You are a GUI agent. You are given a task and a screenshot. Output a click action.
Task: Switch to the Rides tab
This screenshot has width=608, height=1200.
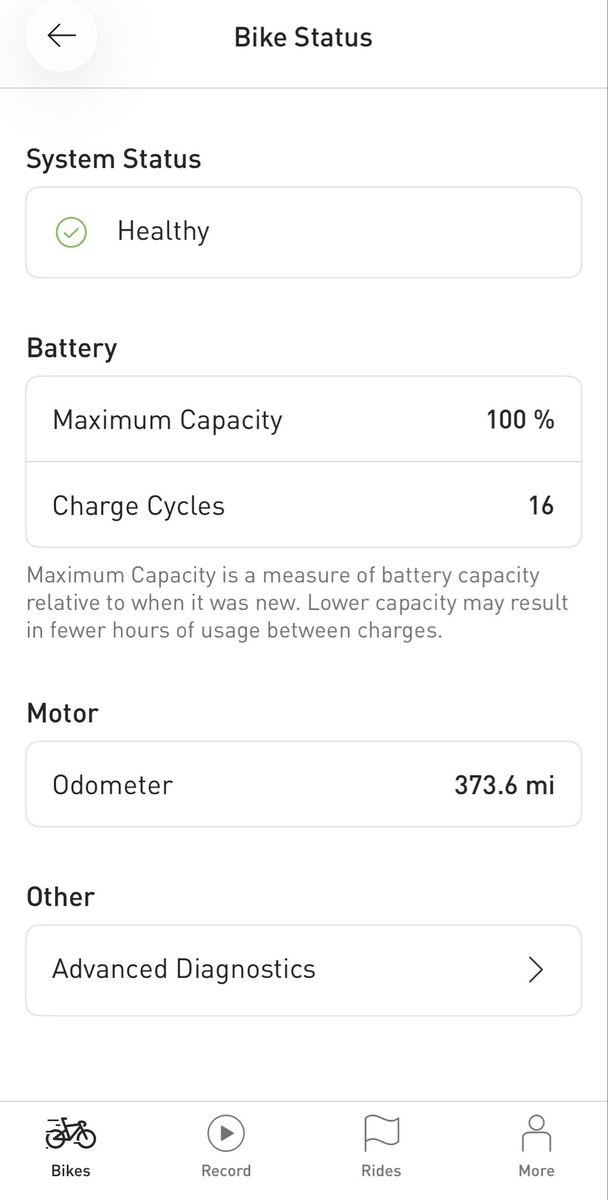tap(381, 1145)
